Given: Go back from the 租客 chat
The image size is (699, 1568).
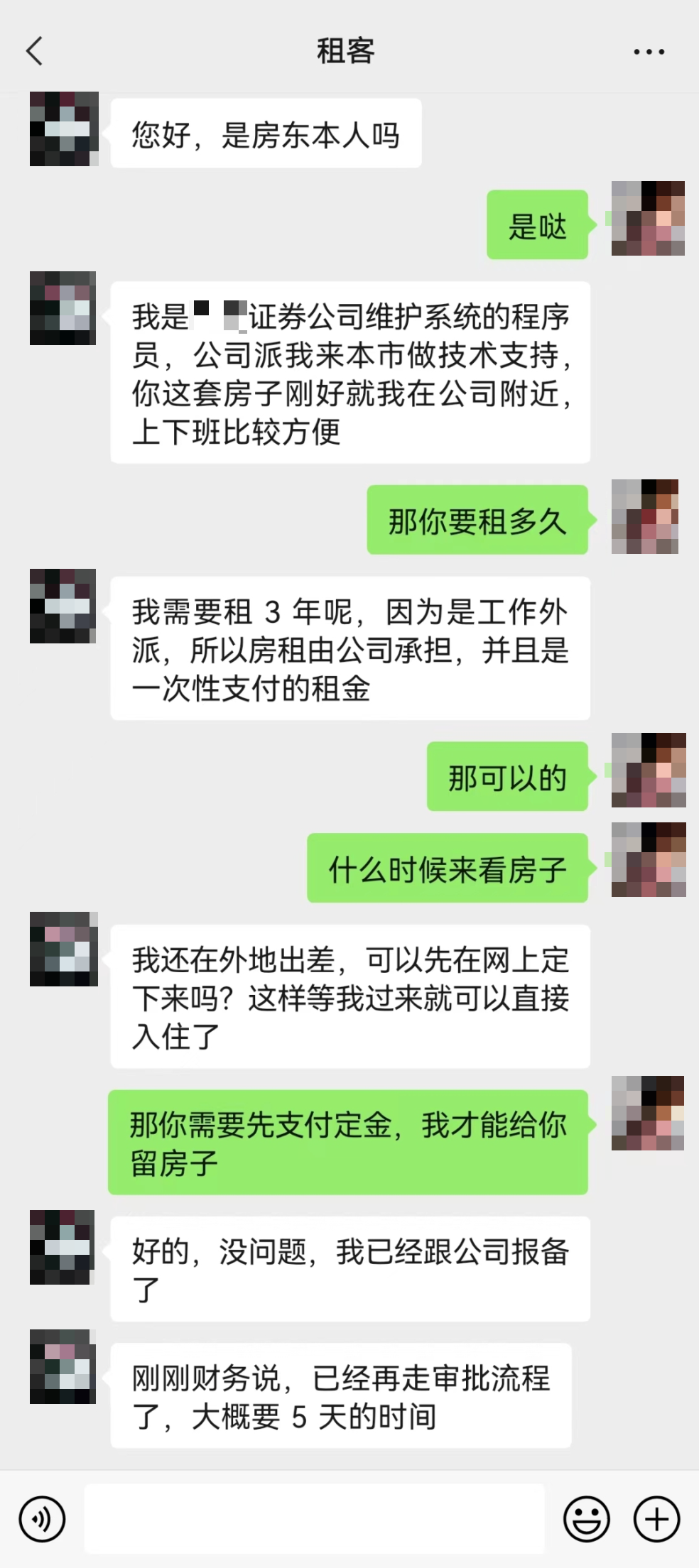Looking at the screenshot, I should pos(34,51).
